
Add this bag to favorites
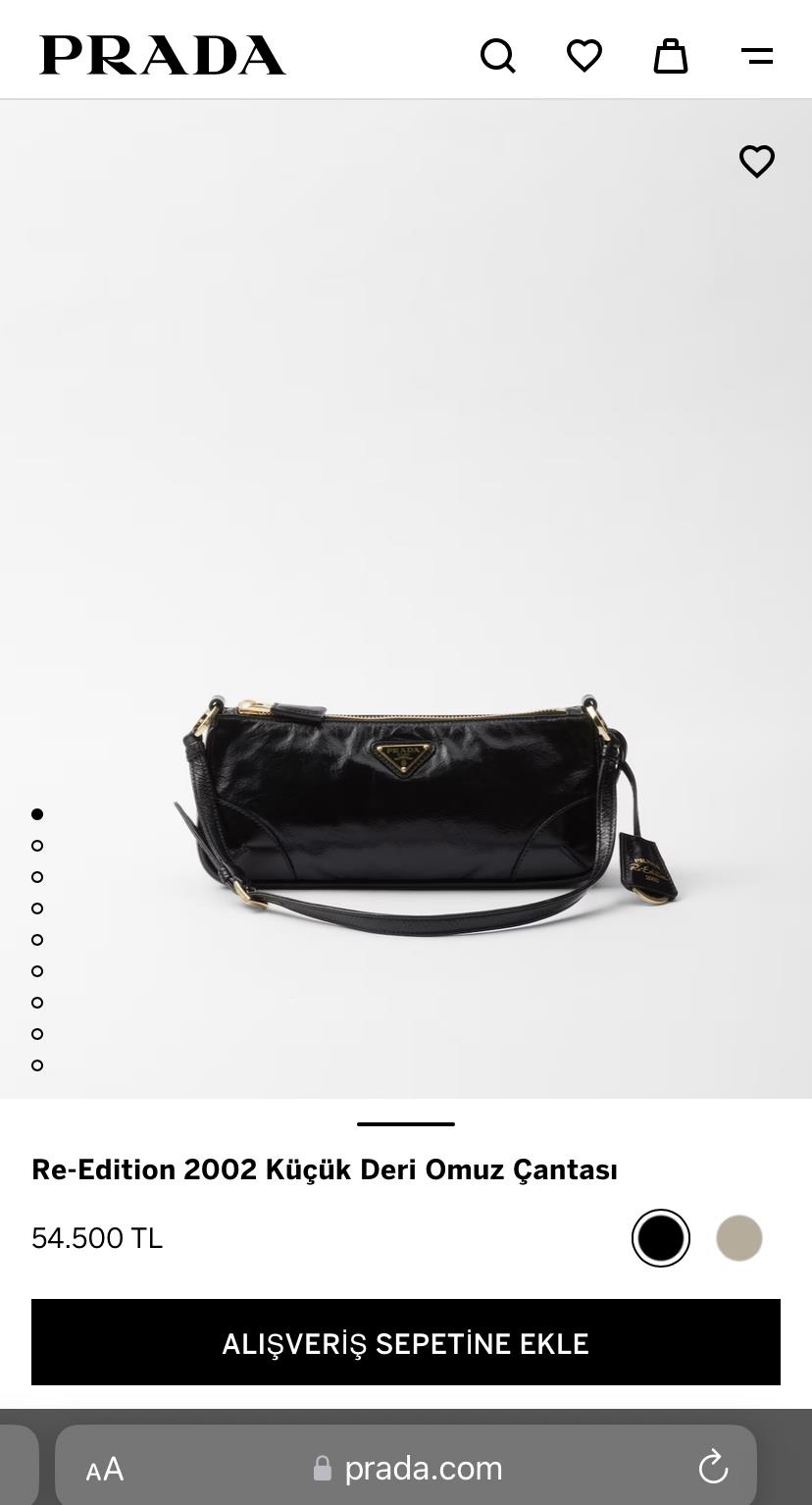[756, 161]
